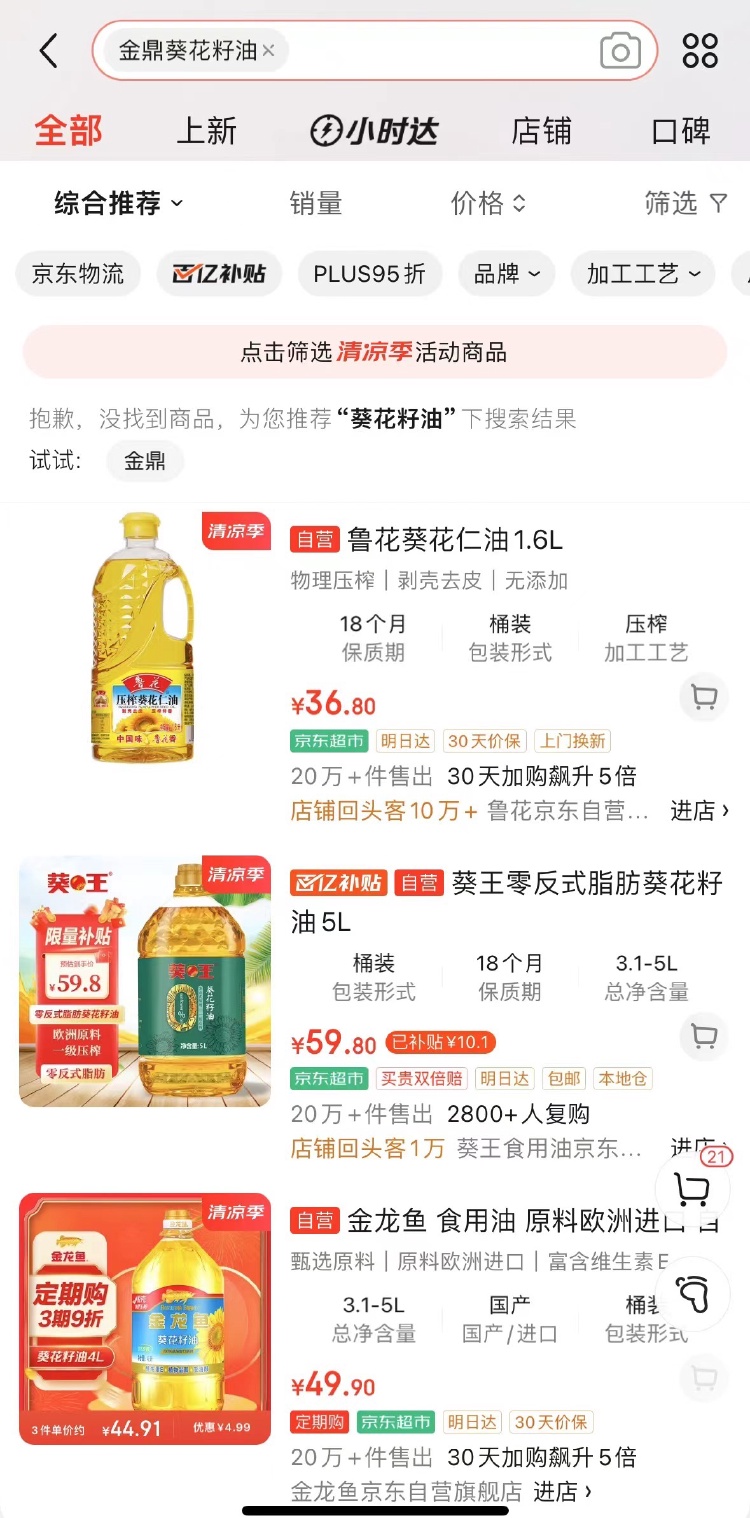Expand the 综合推荐 sort dropdown
This screenshot has height=1518, width=750.
[x=118, y=203]
